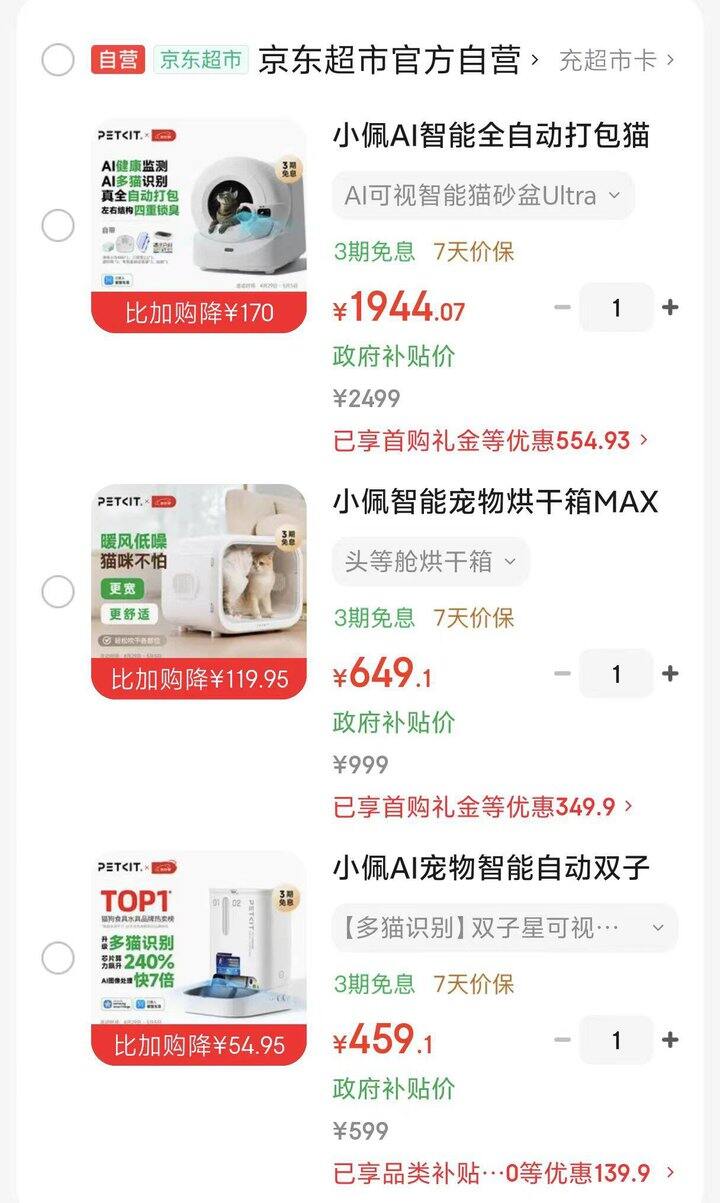Image resolution: width=720 pixels, height=1203 pixels.
Task: View discount details for 优惠349.9
Action: click(x=483, y=806)
